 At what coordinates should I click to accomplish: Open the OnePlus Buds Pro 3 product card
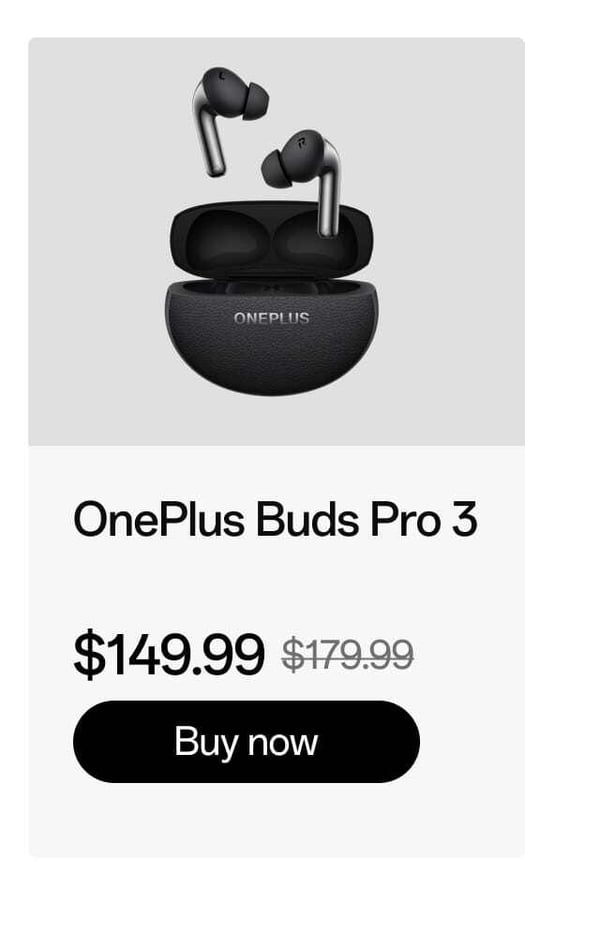point(276,521)
